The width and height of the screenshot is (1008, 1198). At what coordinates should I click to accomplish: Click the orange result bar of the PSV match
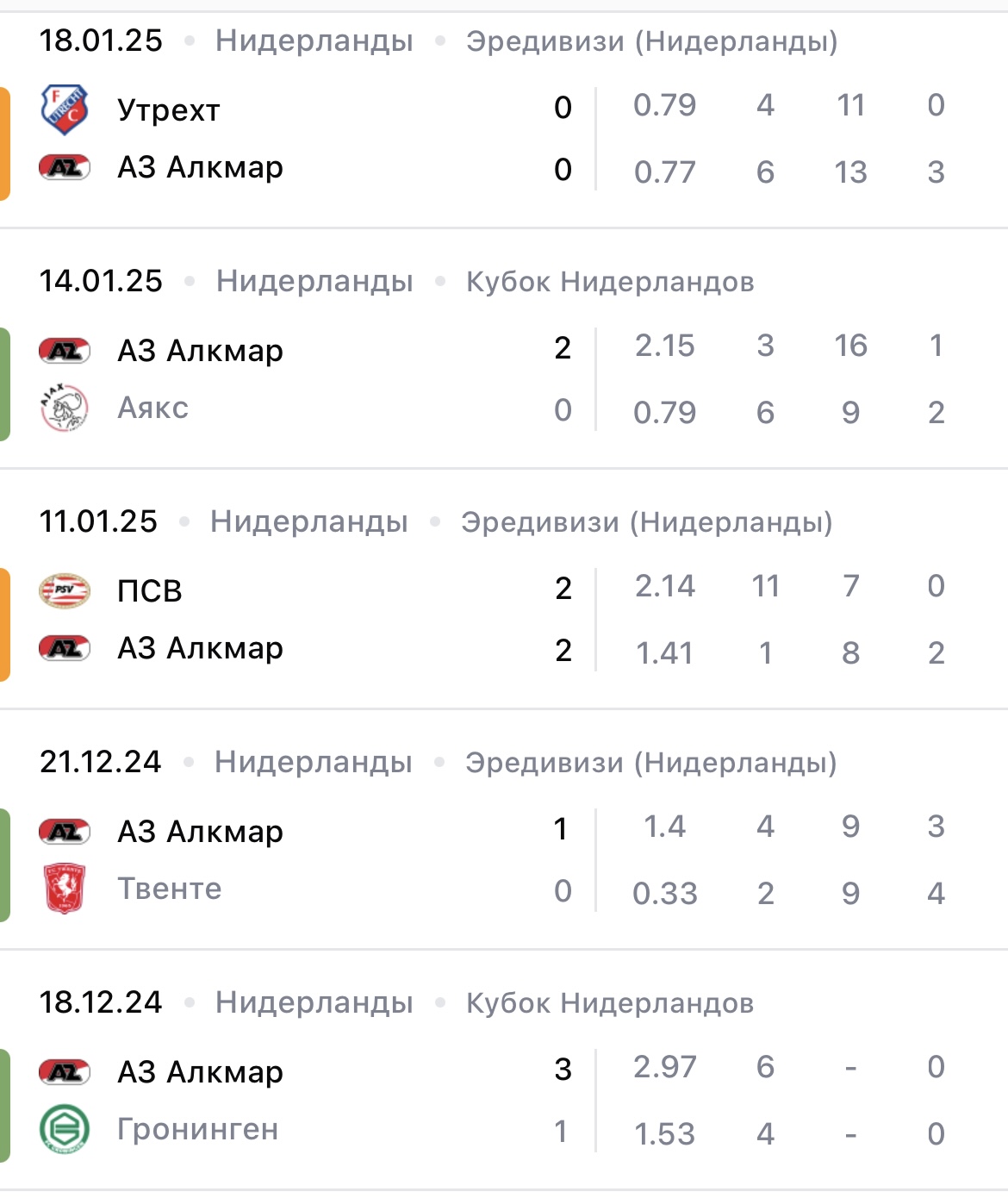pyautogui.click(x=3, y=618)
